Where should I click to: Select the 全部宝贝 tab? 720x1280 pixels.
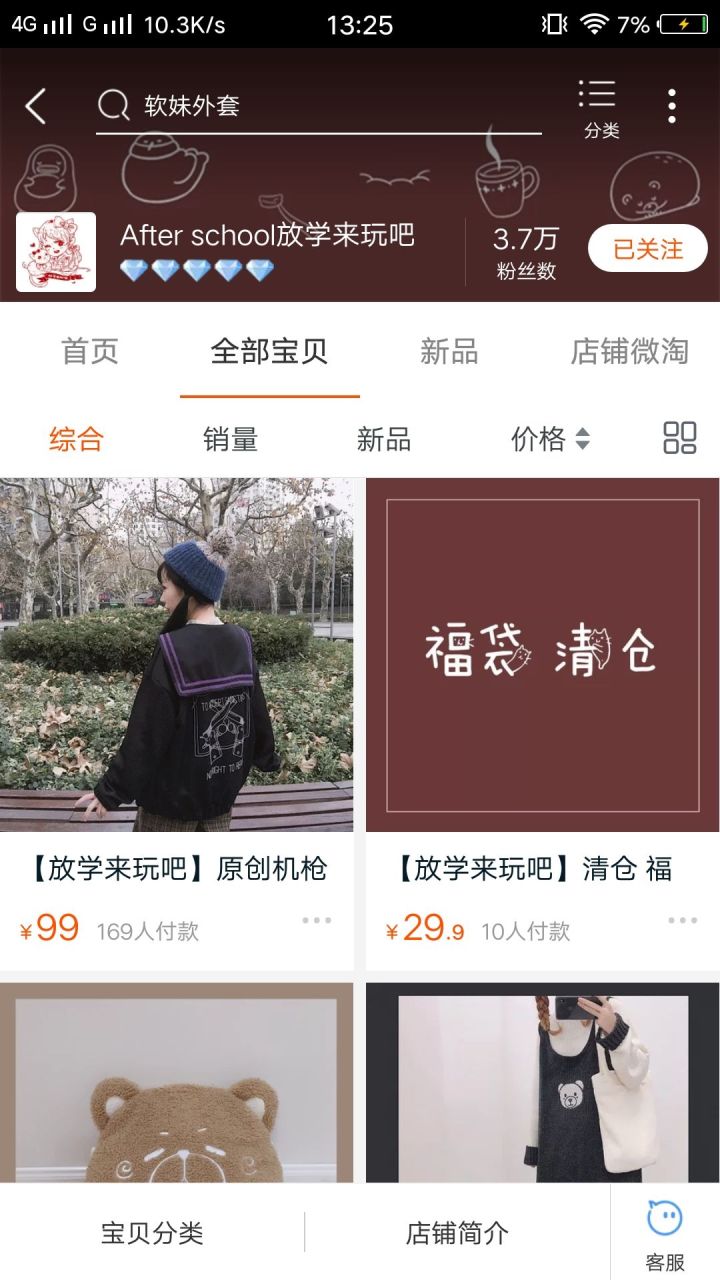point(269,351)
